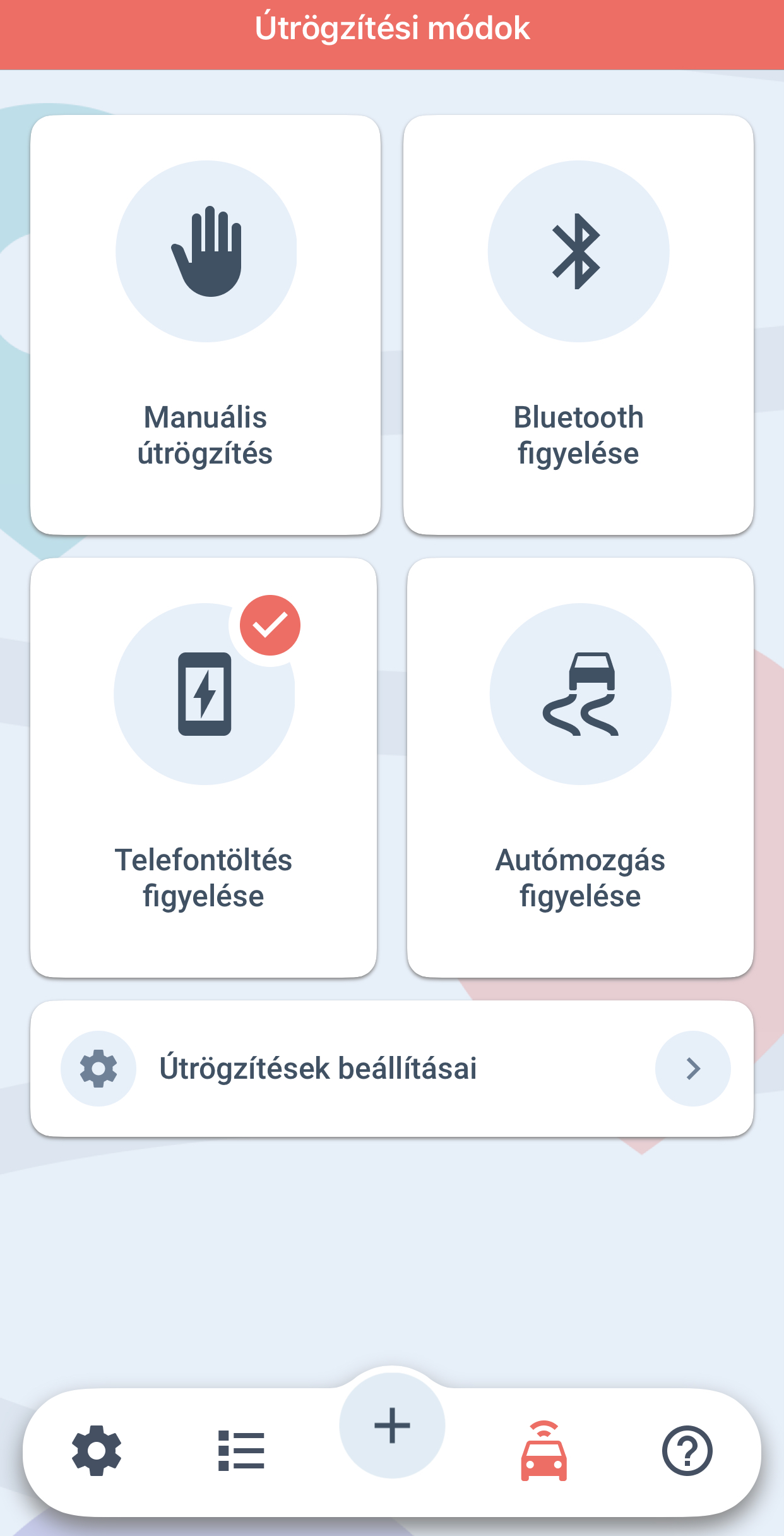784x1536 pixels.
Task: Tap the Telefontöltés figyelése card
Action: tap(204, 768)
